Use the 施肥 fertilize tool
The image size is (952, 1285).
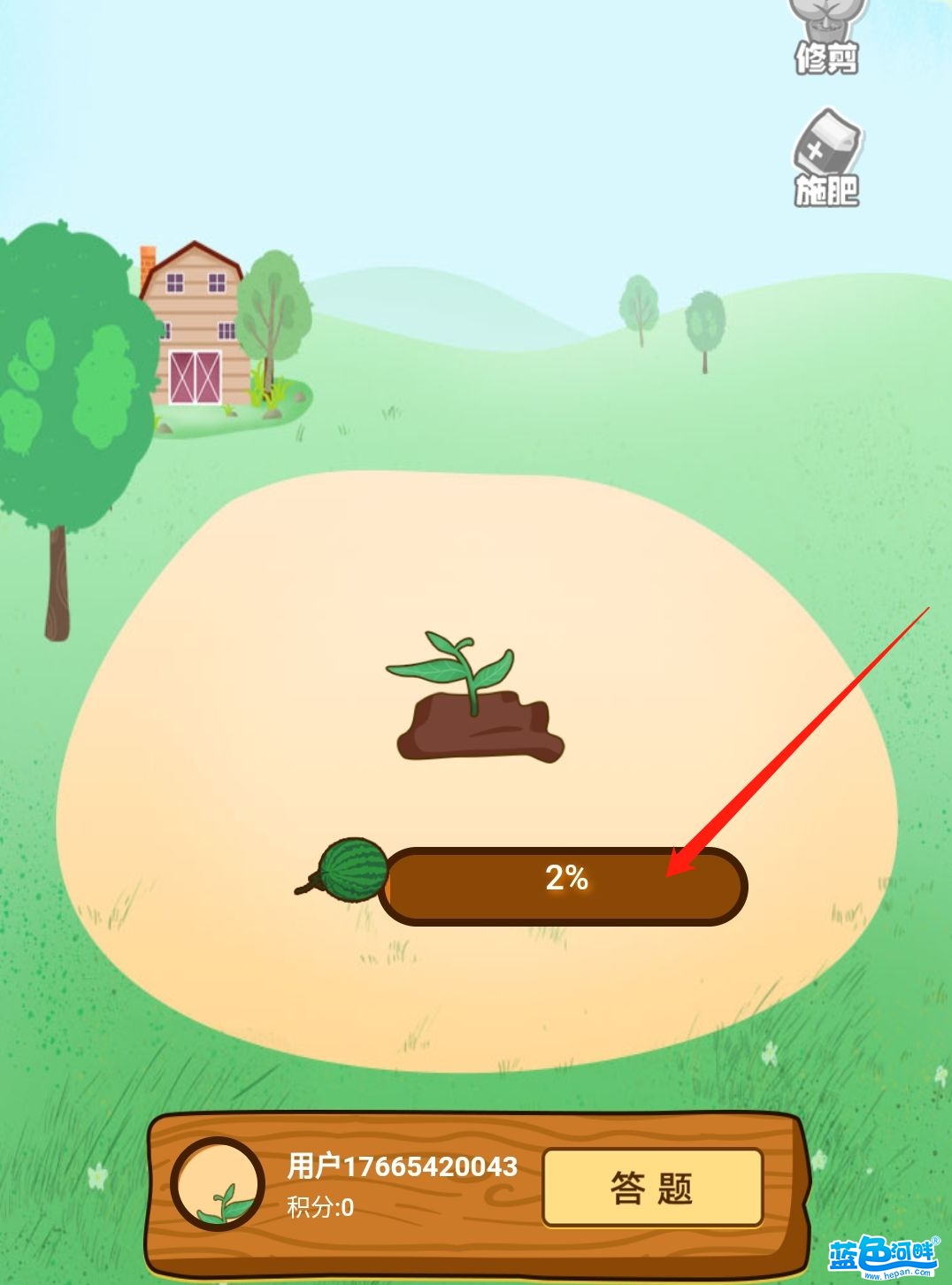826,158
